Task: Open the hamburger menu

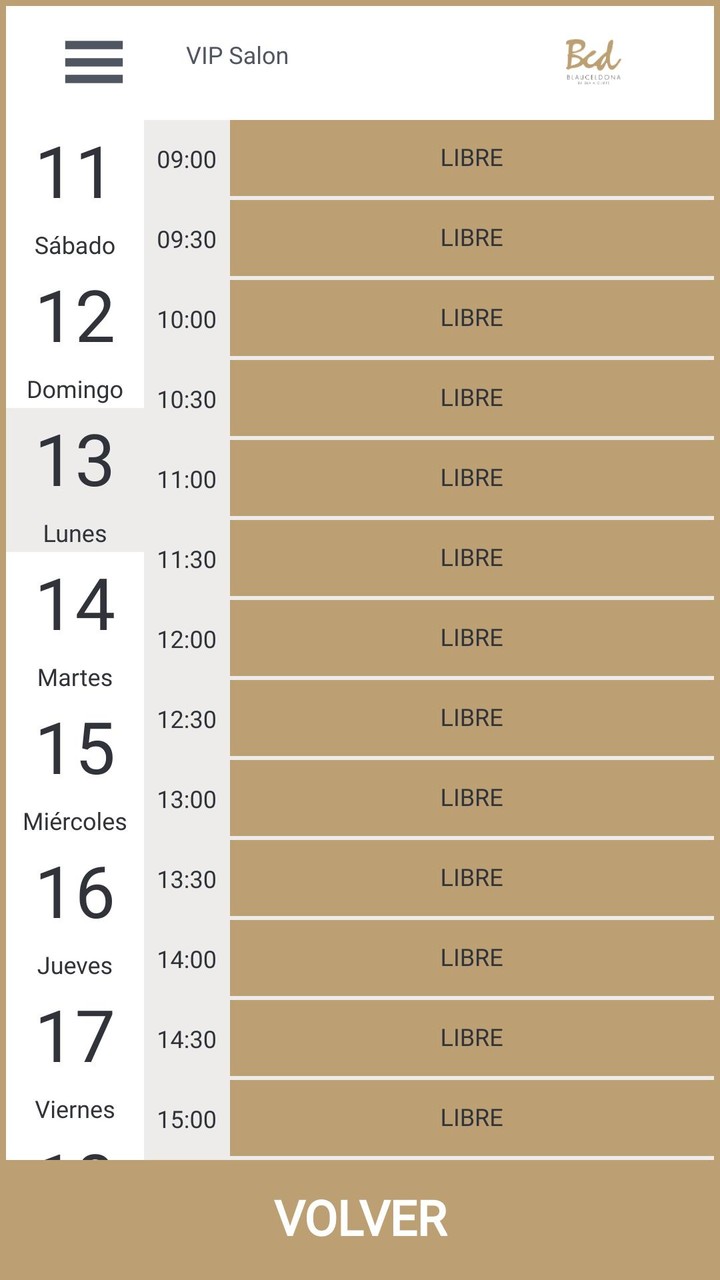Action: 94,62
